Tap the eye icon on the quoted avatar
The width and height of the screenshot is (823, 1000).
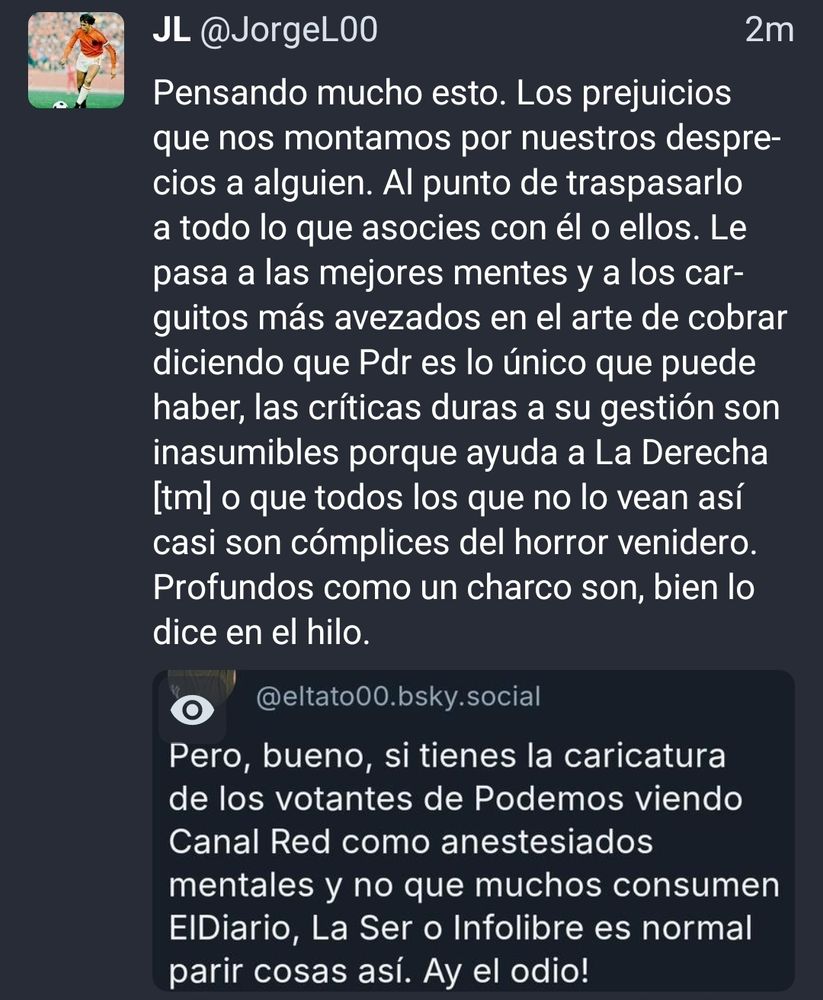pos(193,709)
